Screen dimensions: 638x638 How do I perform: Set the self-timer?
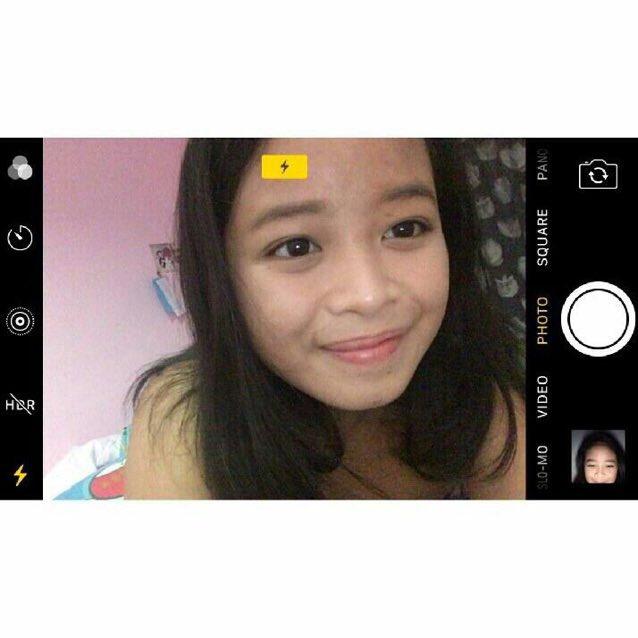[x=20, y=238]
